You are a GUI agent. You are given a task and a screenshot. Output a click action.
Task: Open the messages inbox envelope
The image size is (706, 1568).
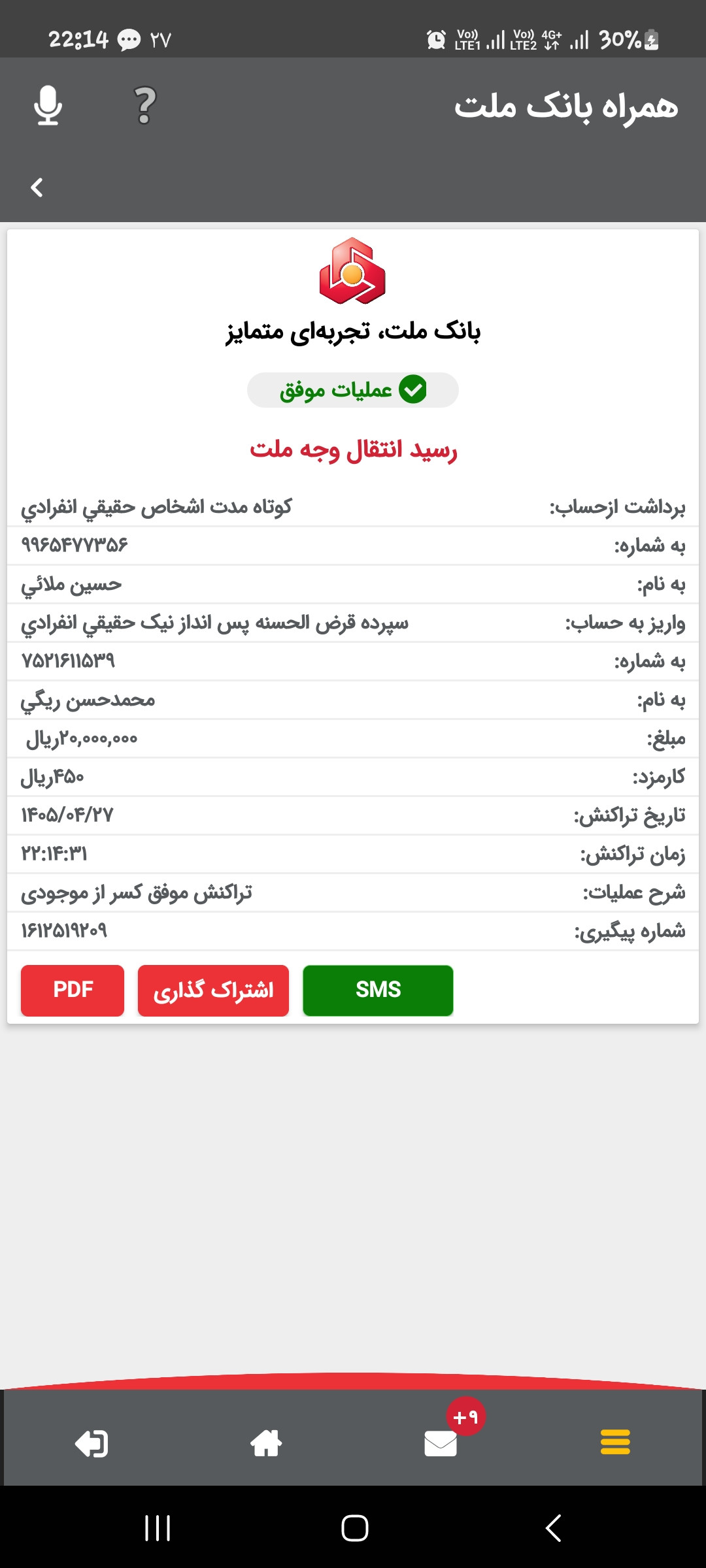[441, 1443]
